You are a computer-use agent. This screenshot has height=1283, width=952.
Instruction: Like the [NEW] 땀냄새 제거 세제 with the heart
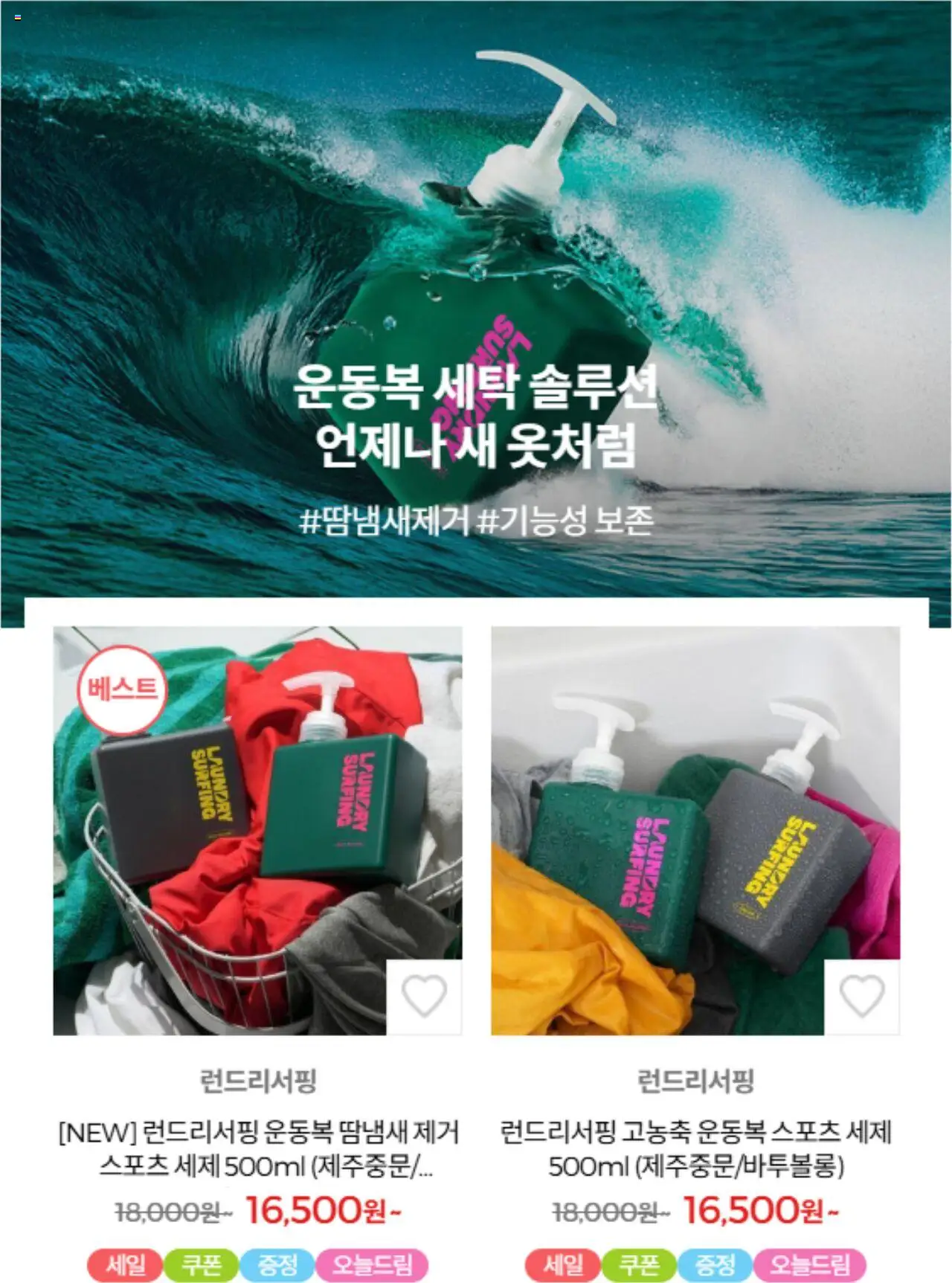pos(424,996)
